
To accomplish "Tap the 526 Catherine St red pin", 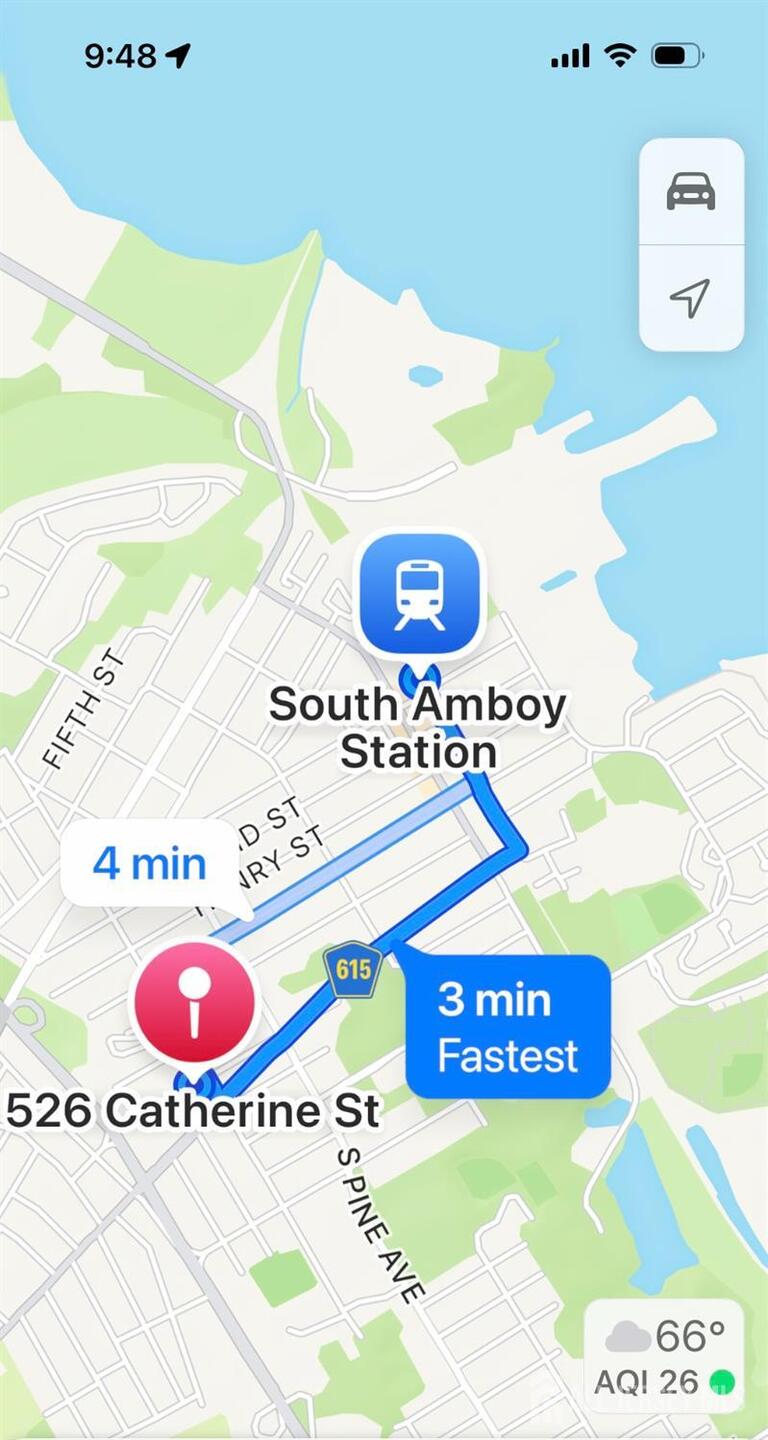I will click(x=196, y=1003).
